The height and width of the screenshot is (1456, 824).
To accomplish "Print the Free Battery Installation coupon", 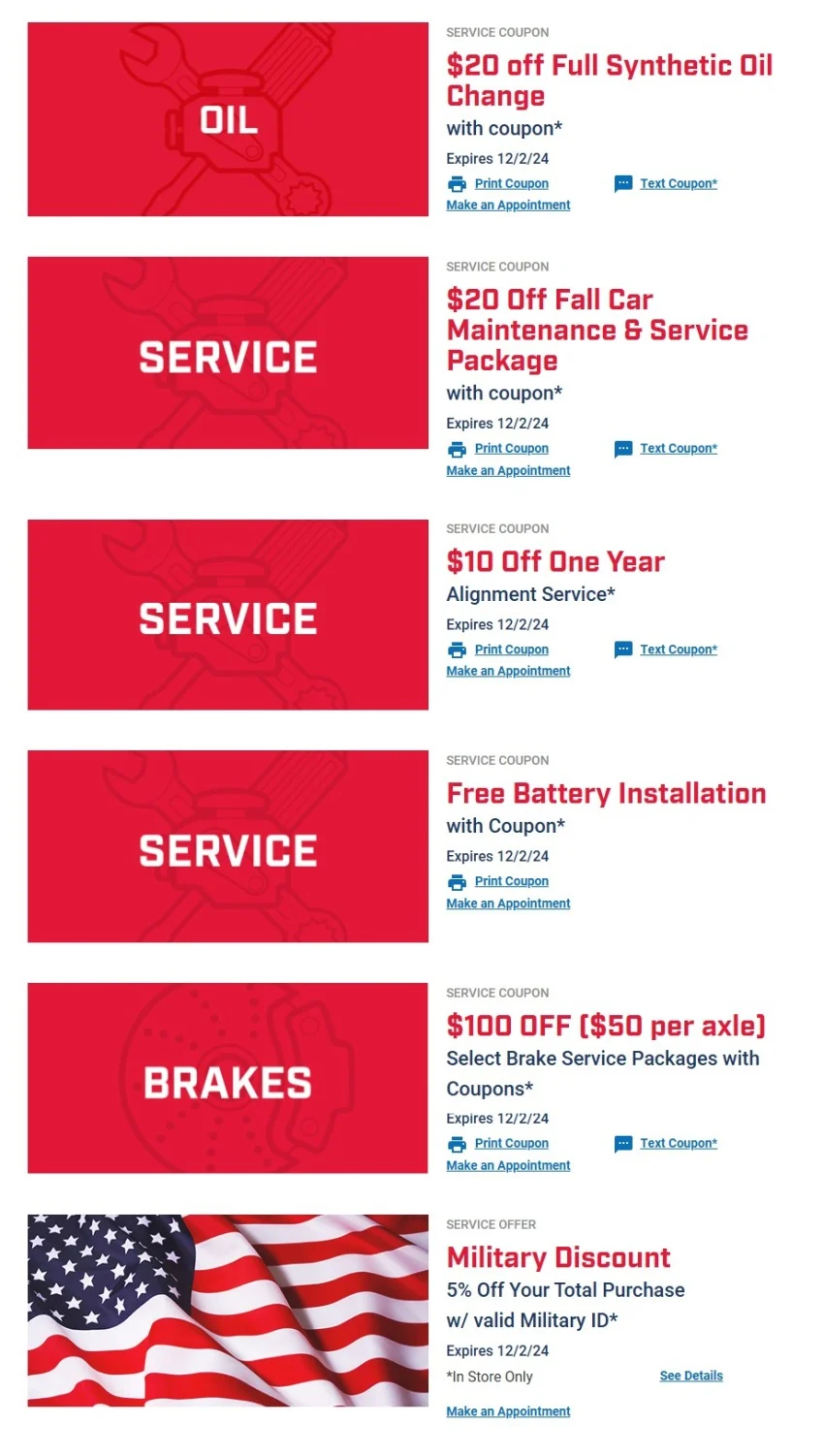I will 511,881.
